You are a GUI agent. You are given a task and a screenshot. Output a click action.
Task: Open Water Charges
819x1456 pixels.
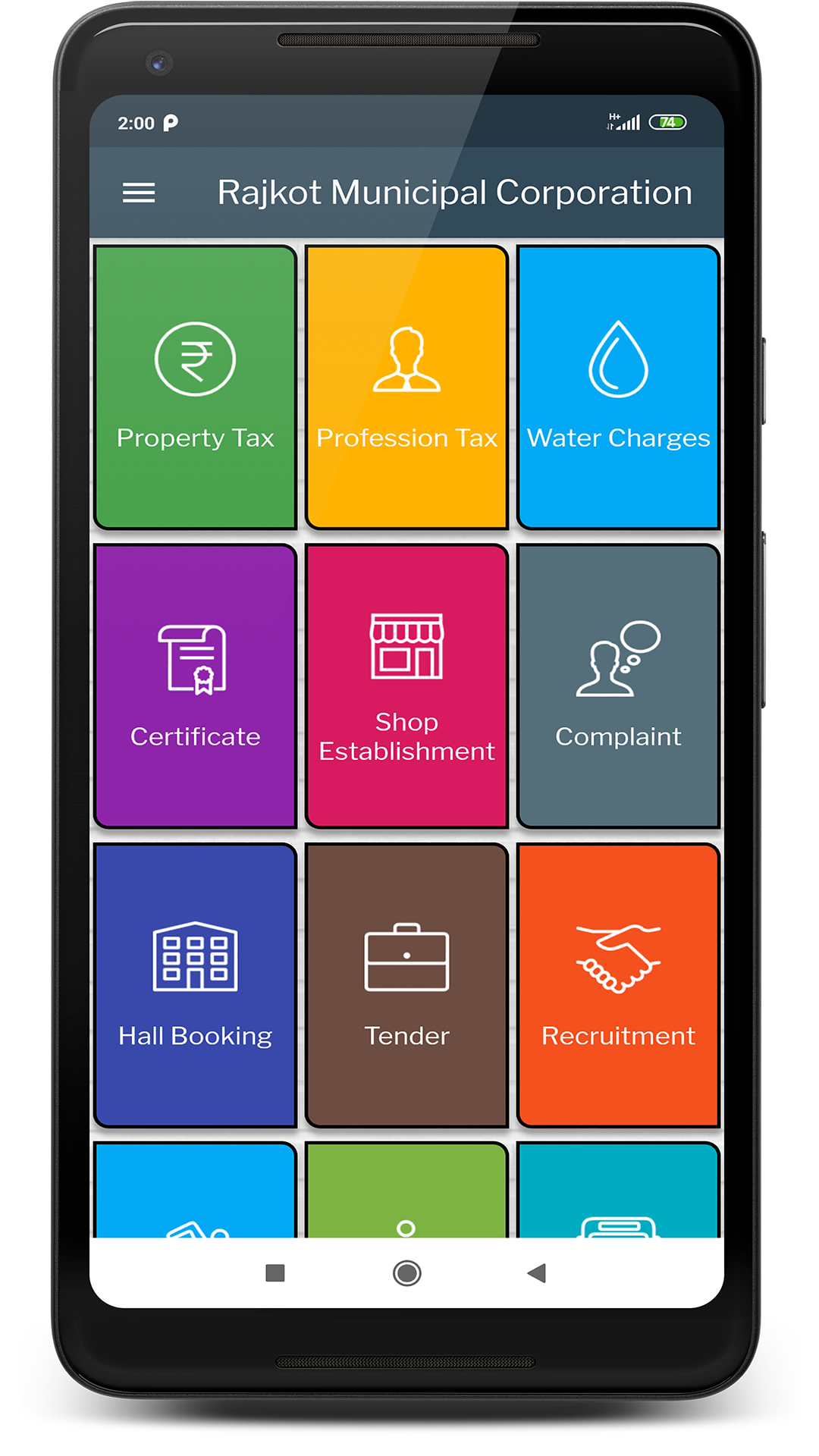(x=618, y=387)
